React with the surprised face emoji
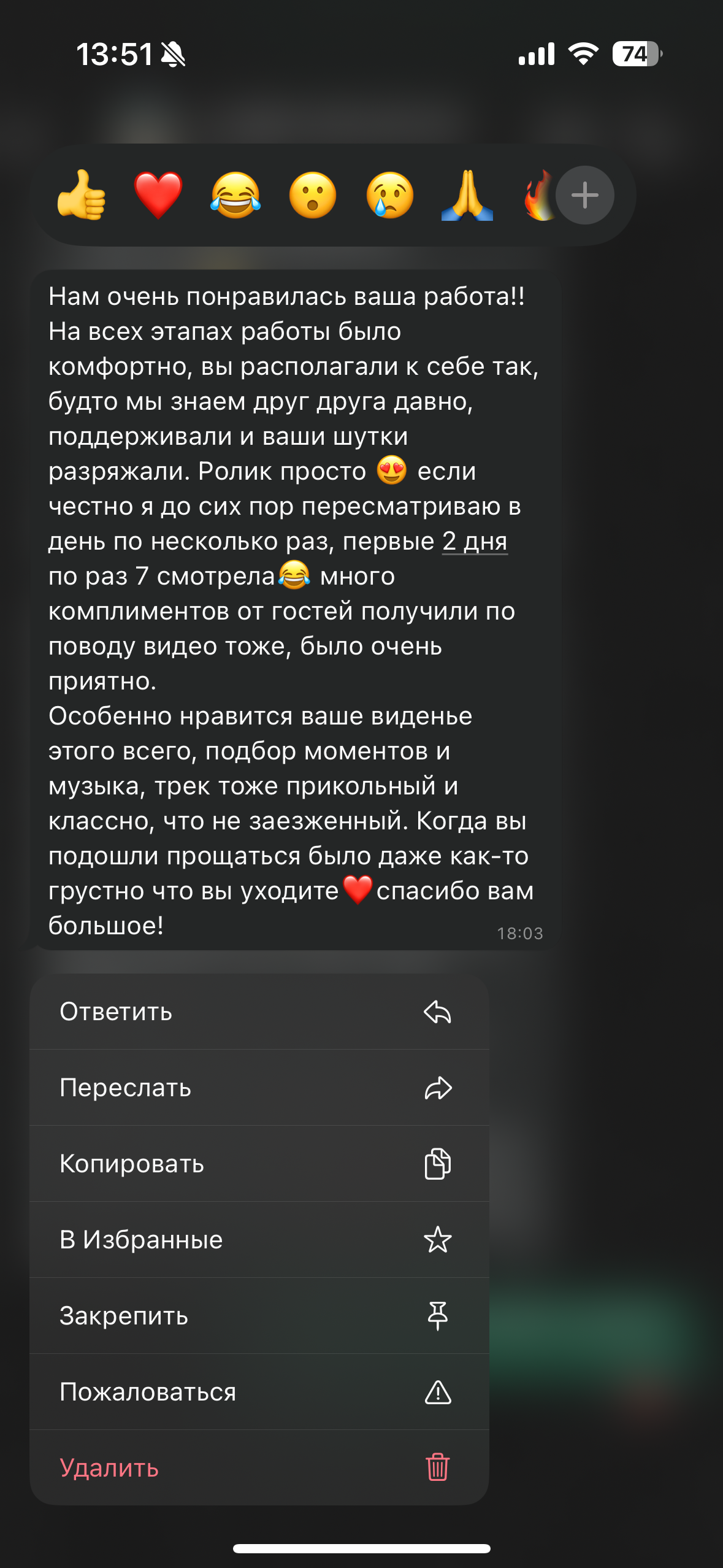The width and height of the screenshot is (723, 1568). [313, 195]
